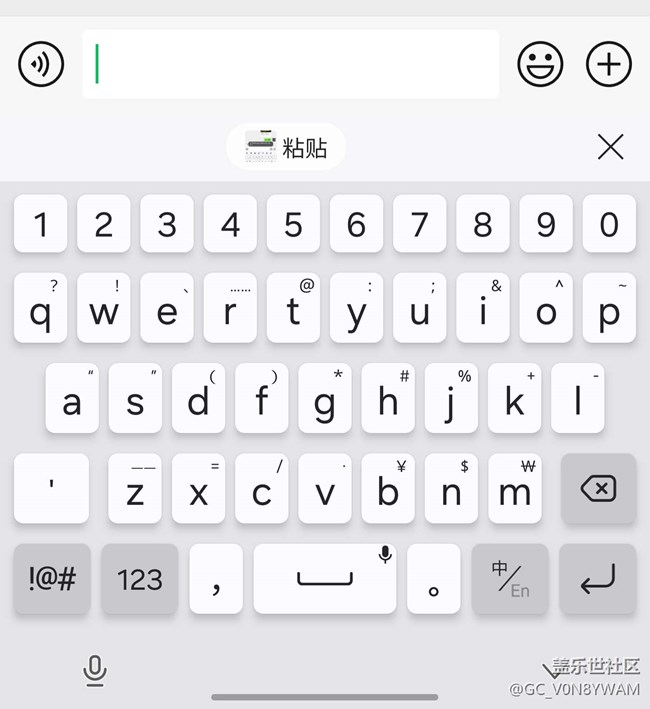Hit the return key
The height and width of the screenshot is (709, 650).
point(597,579)
